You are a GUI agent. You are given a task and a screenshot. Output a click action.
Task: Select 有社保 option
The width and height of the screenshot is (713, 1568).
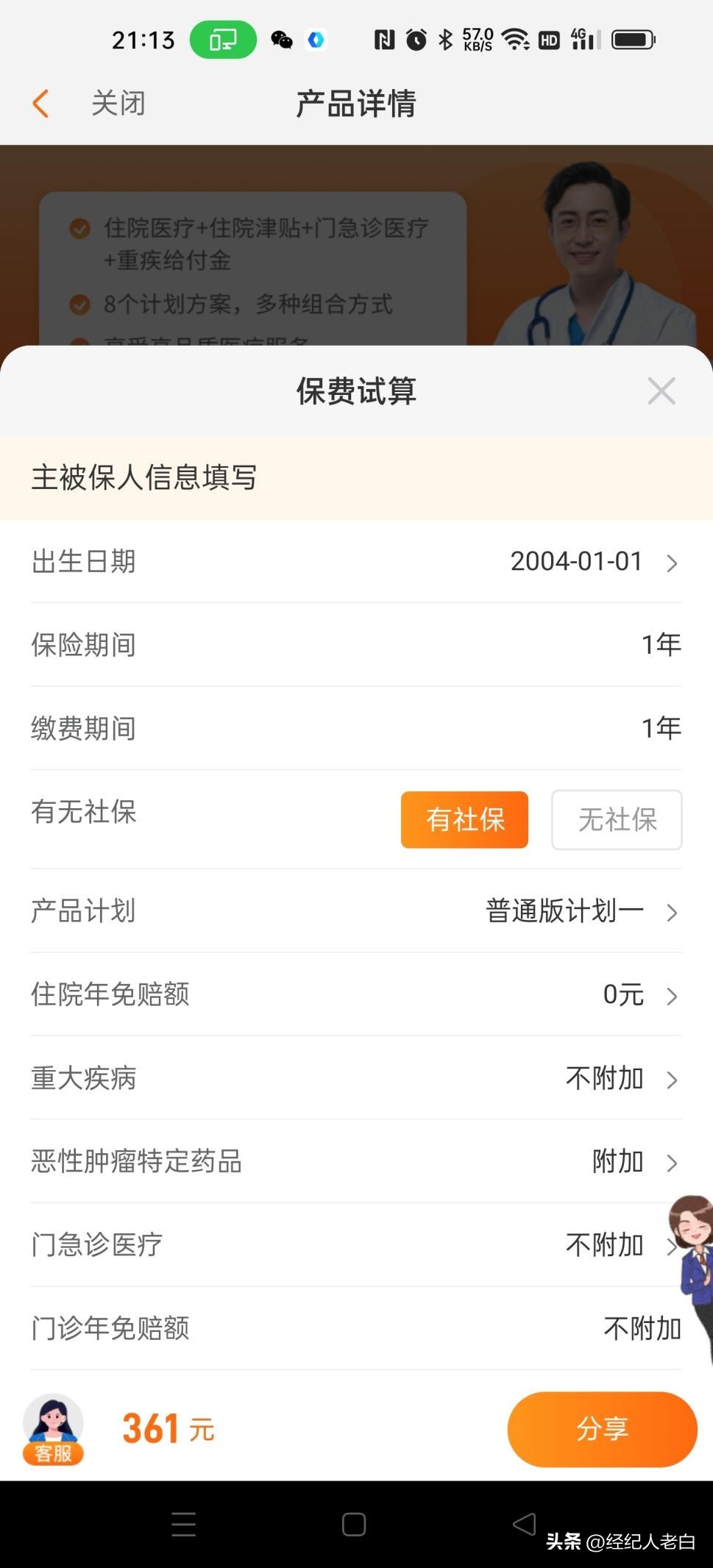tap(464, 819)
